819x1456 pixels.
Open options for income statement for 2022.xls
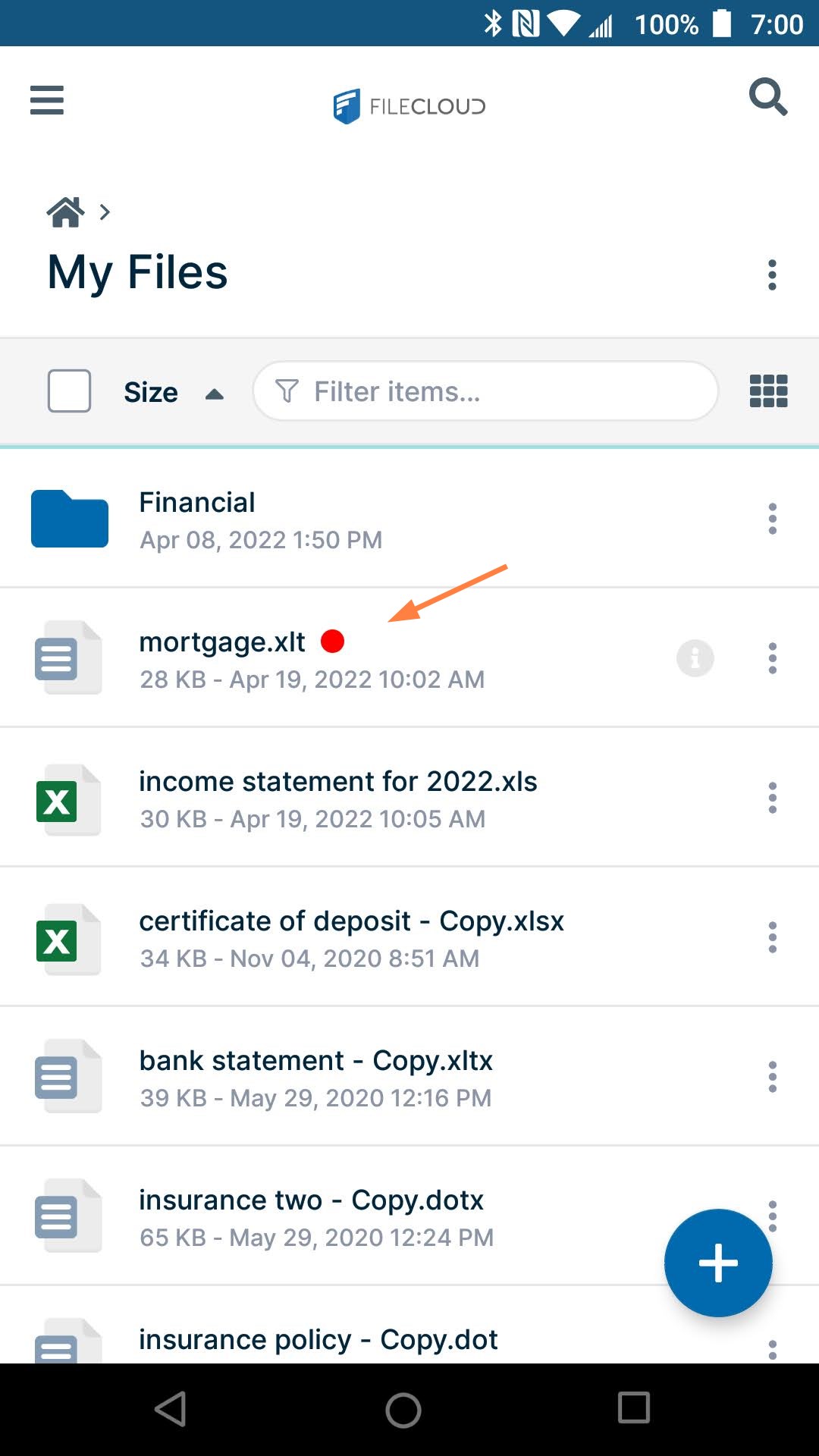[x=772, y=798]
